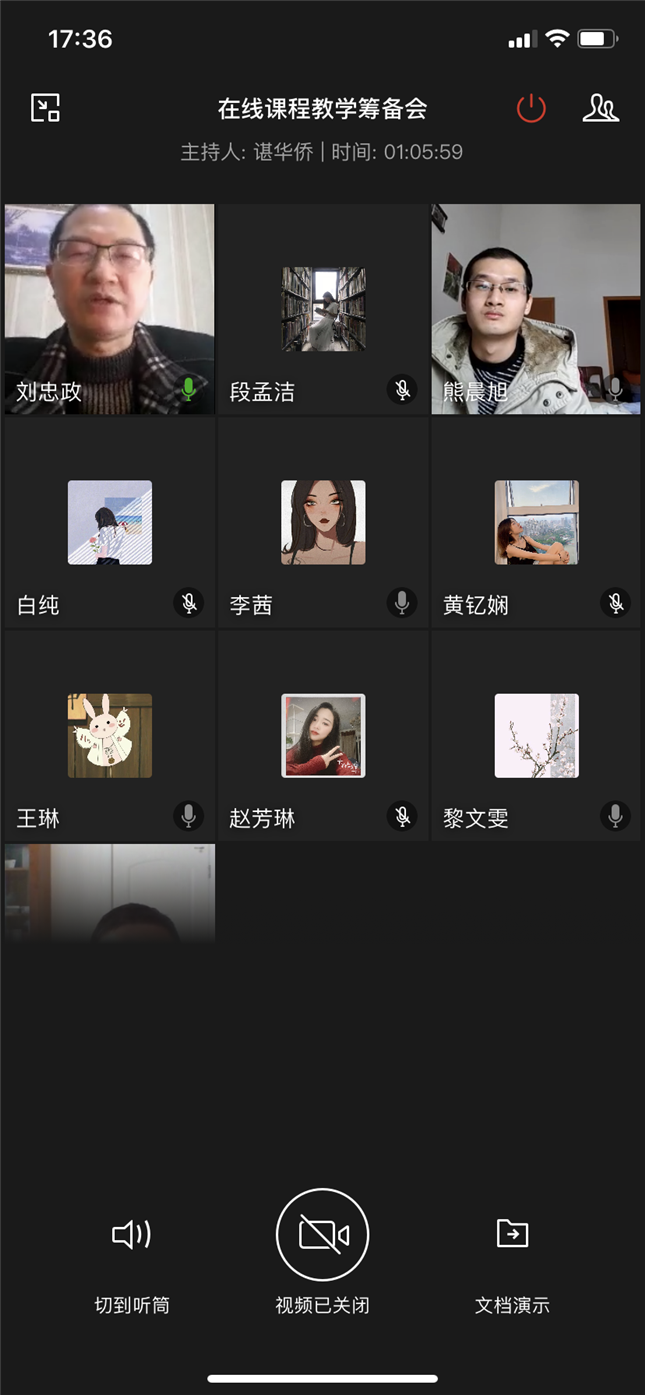Tap 段孟洁's participant tile

(323, 309)
